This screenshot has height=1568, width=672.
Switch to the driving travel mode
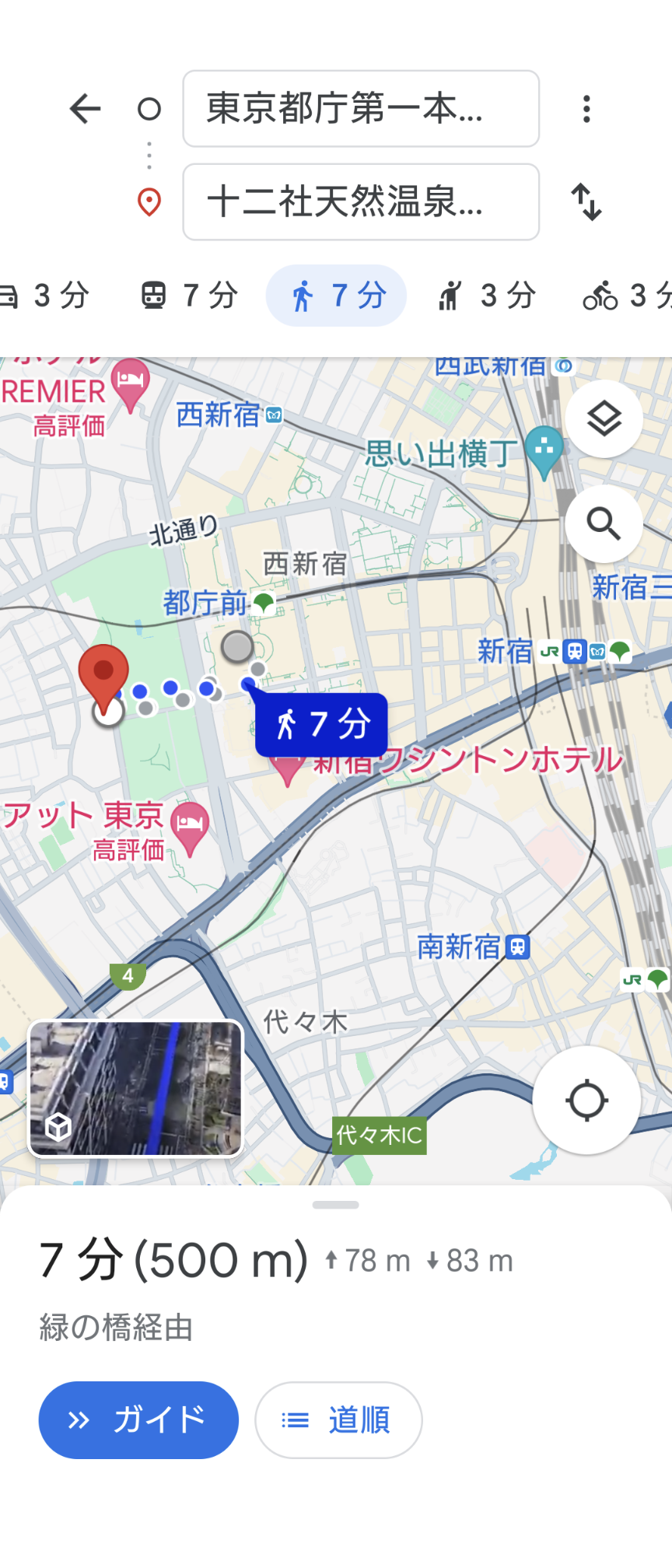point(43,296)
